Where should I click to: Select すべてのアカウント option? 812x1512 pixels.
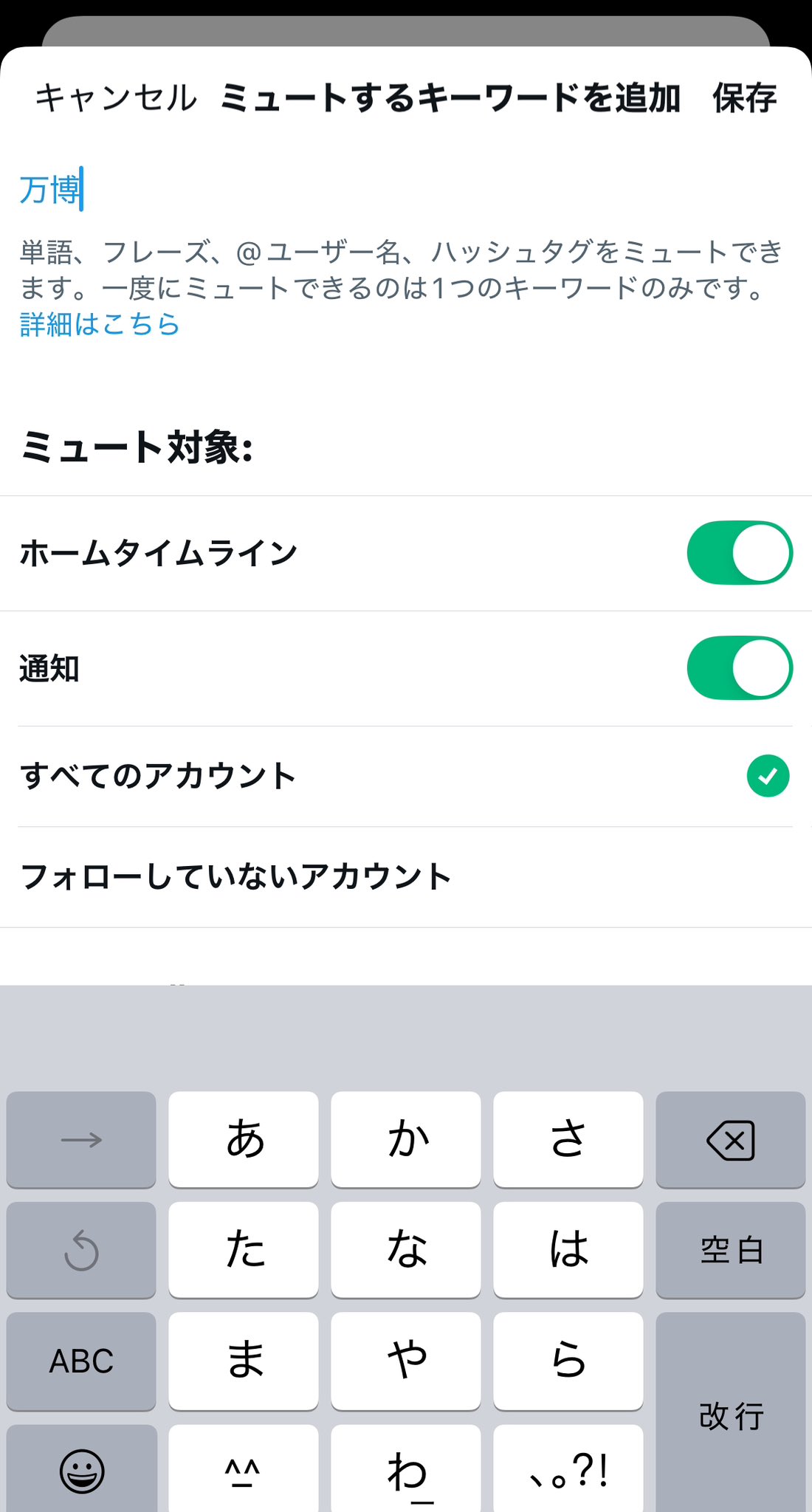tap(406, 777)
